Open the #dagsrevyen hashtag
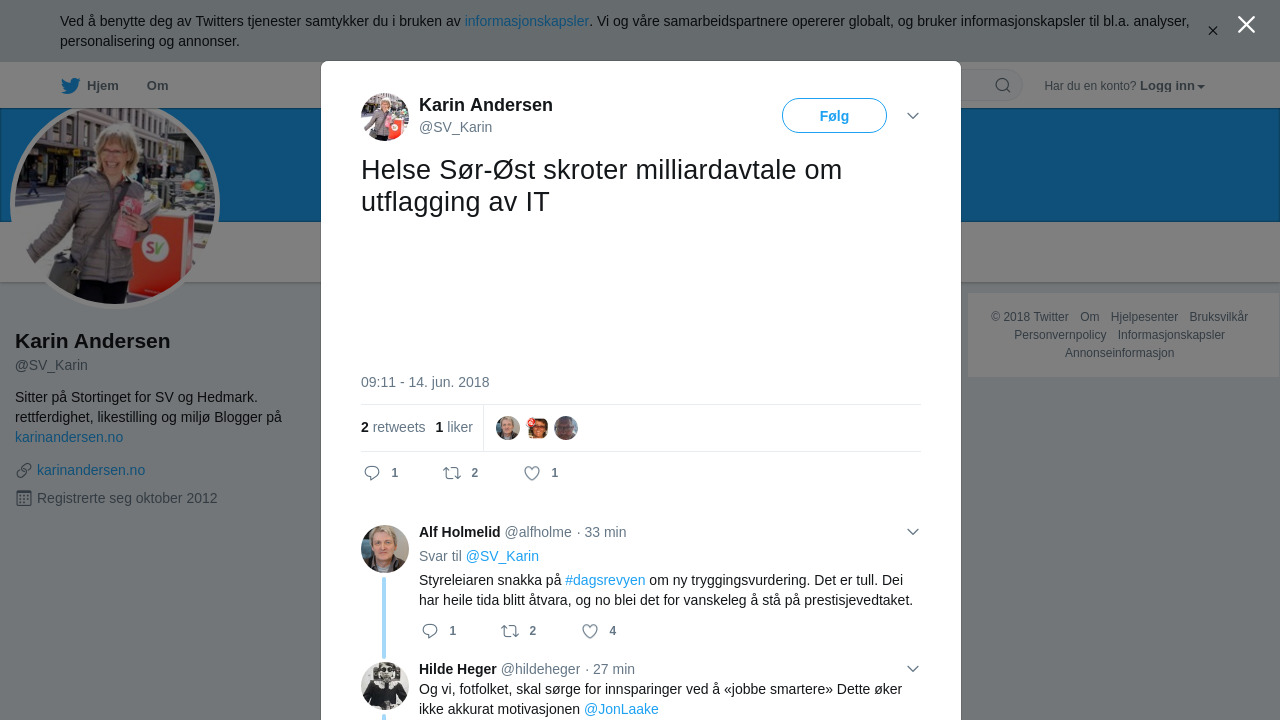 tap(605, 580)
